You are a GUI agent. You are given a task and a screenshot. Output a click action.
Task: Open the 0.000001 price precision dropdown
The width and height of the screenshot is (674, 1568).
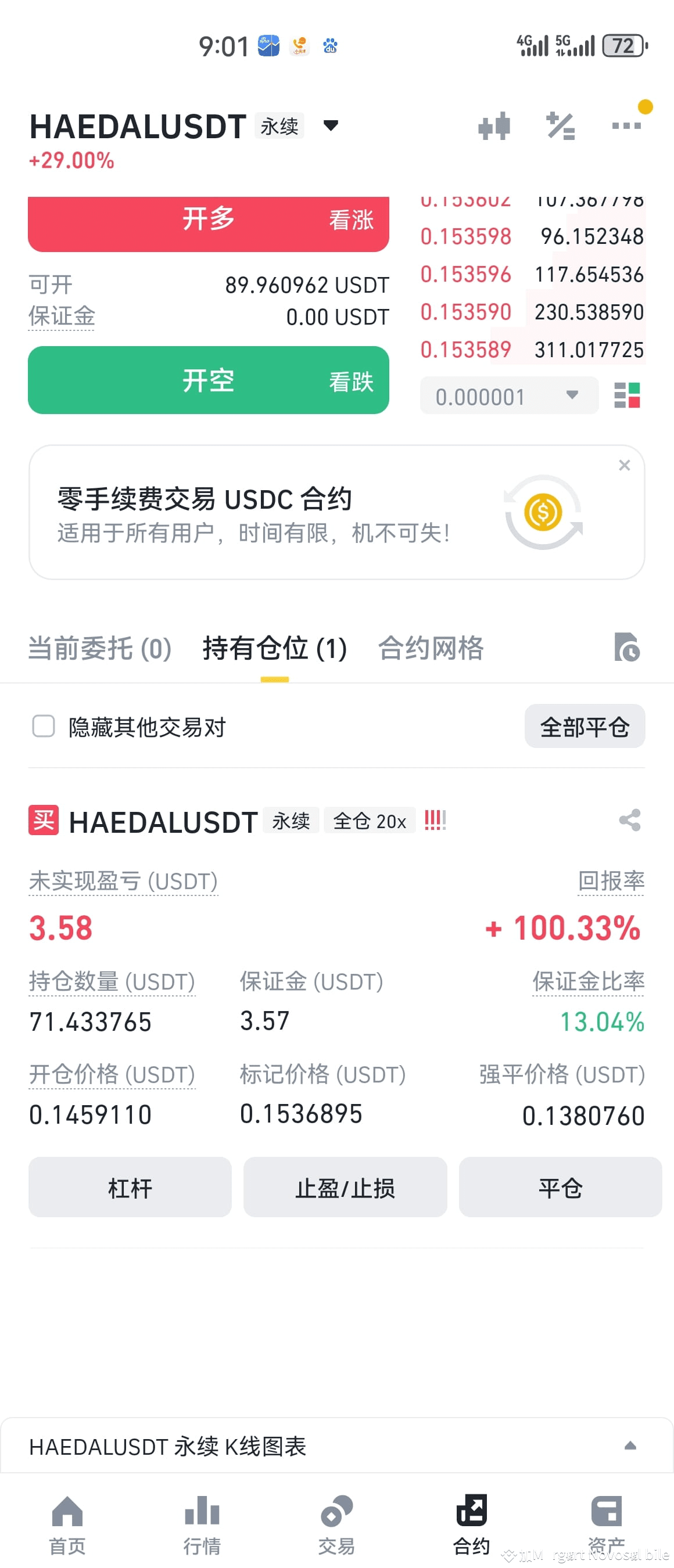tap(509, 395)
